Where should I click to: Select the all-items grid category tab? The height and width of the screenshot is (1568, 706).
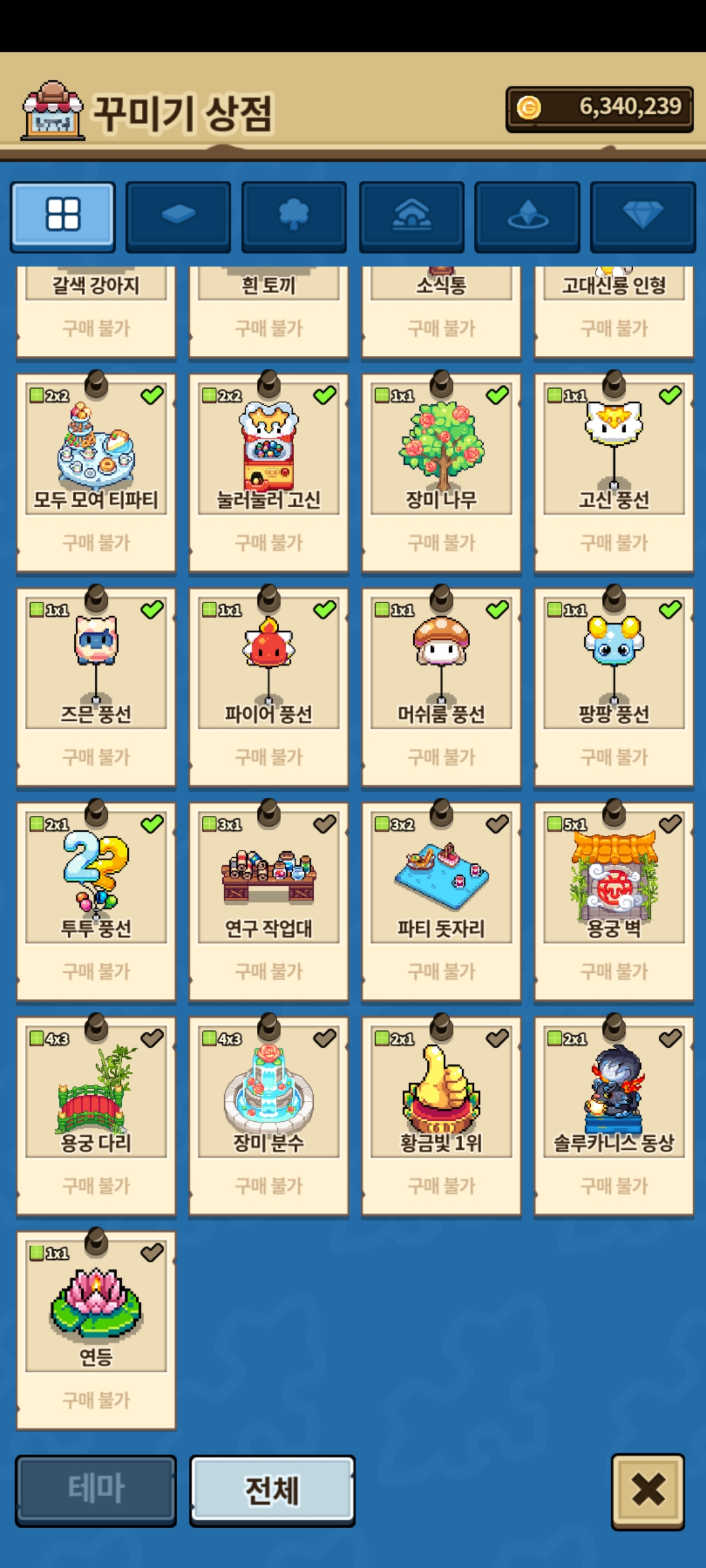point(63,216)
